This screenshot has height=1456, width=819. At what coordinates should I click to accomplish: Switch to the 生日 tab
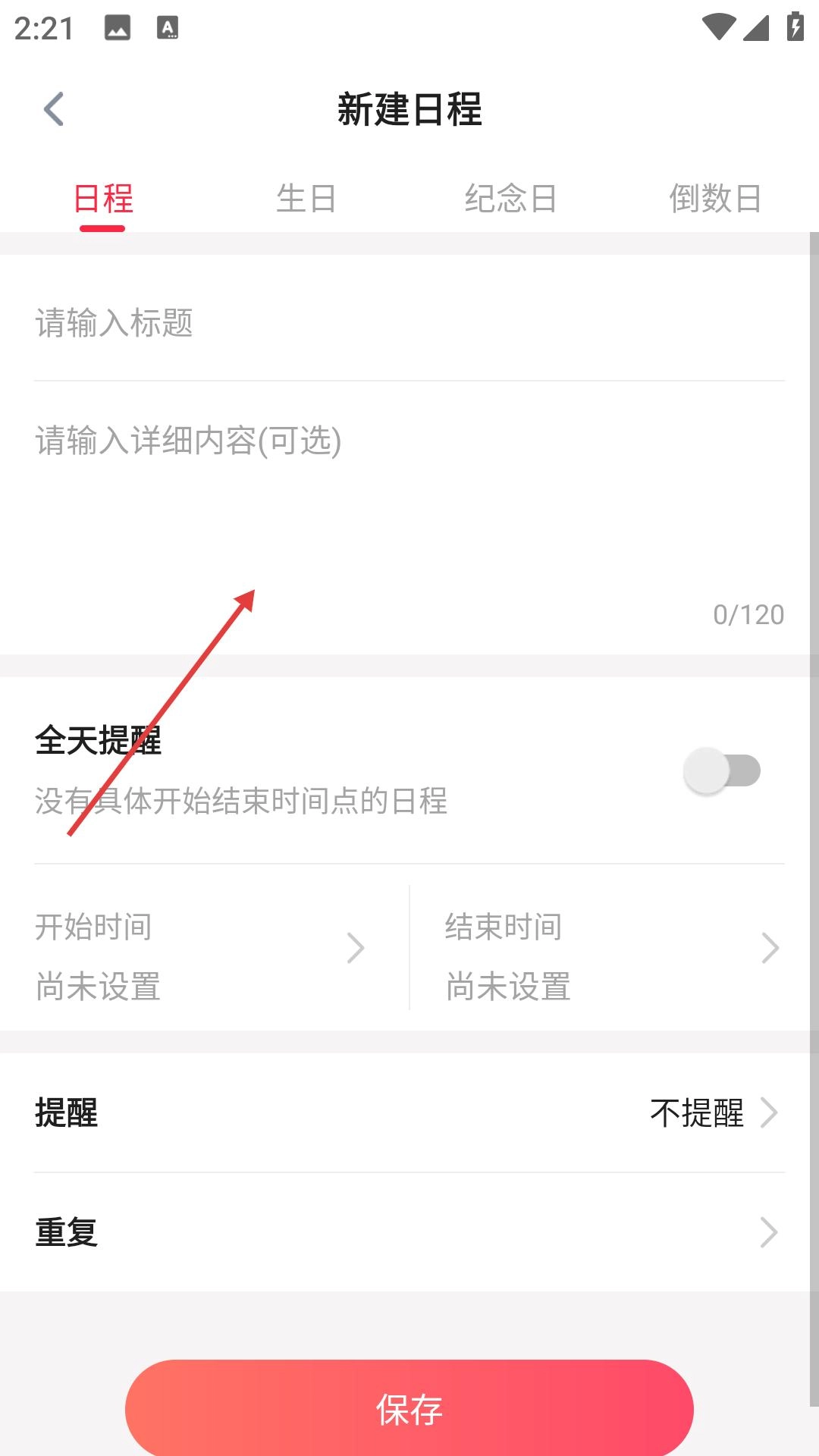click(x=306, y=199)
